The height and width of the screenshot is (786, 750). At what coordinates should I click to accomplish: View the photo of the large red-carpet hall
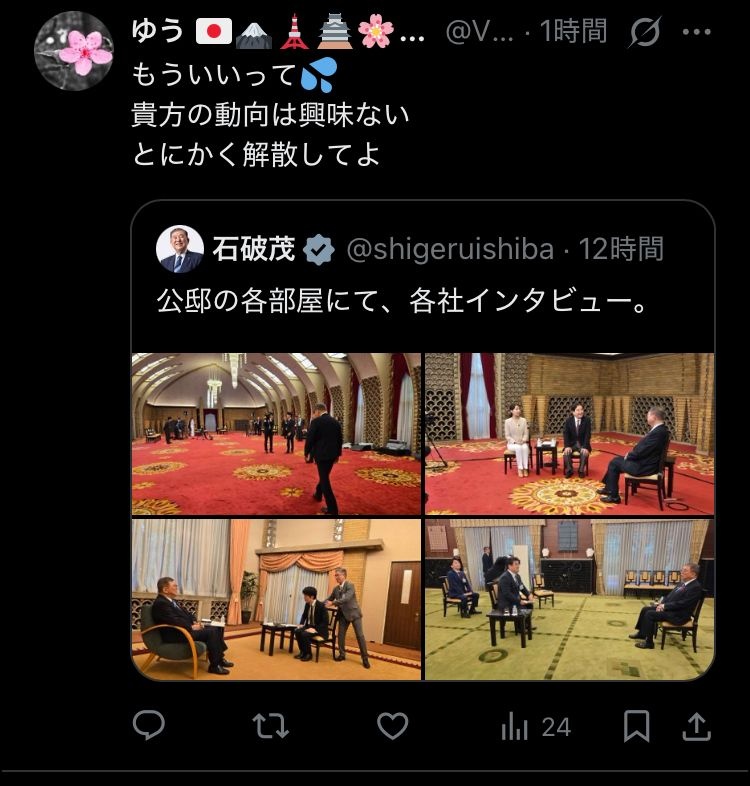click(x=276, y=433)
